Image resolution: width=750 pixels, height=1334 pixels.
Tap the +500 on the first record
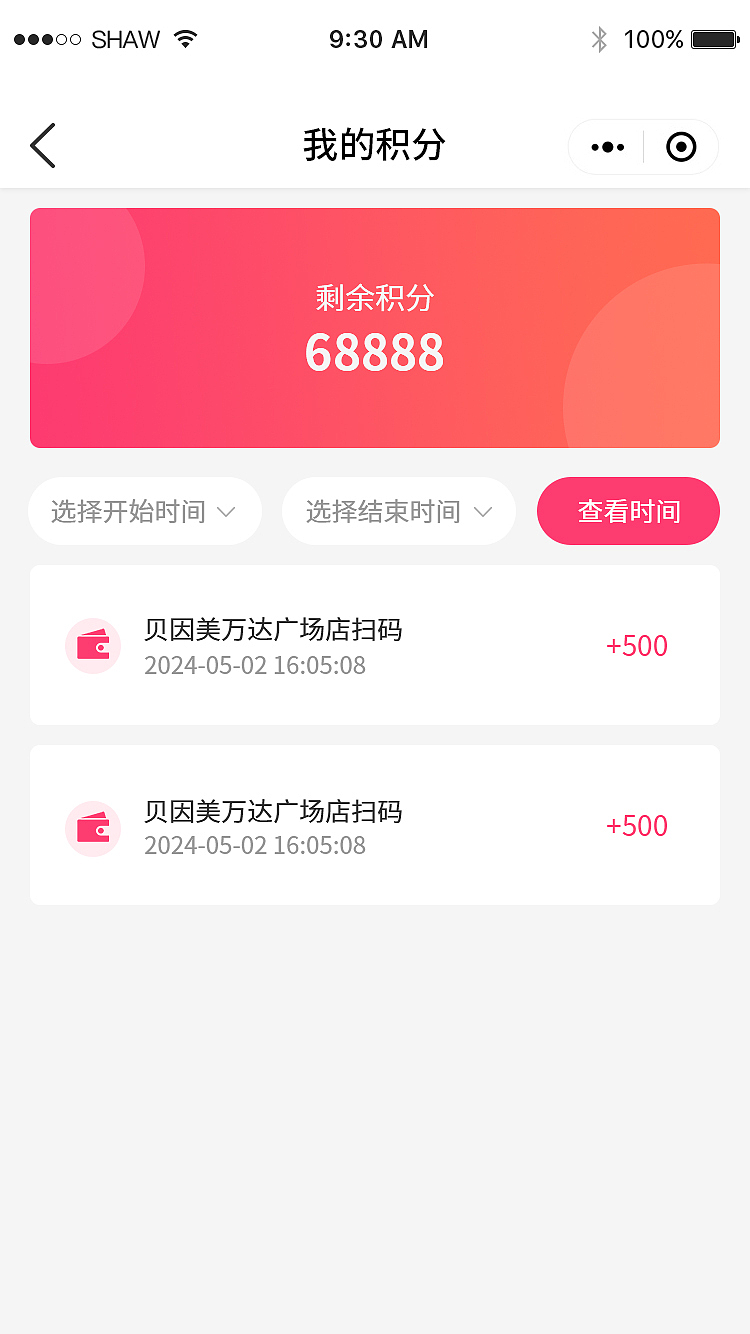pyautogui.click(x=637, y=645)
